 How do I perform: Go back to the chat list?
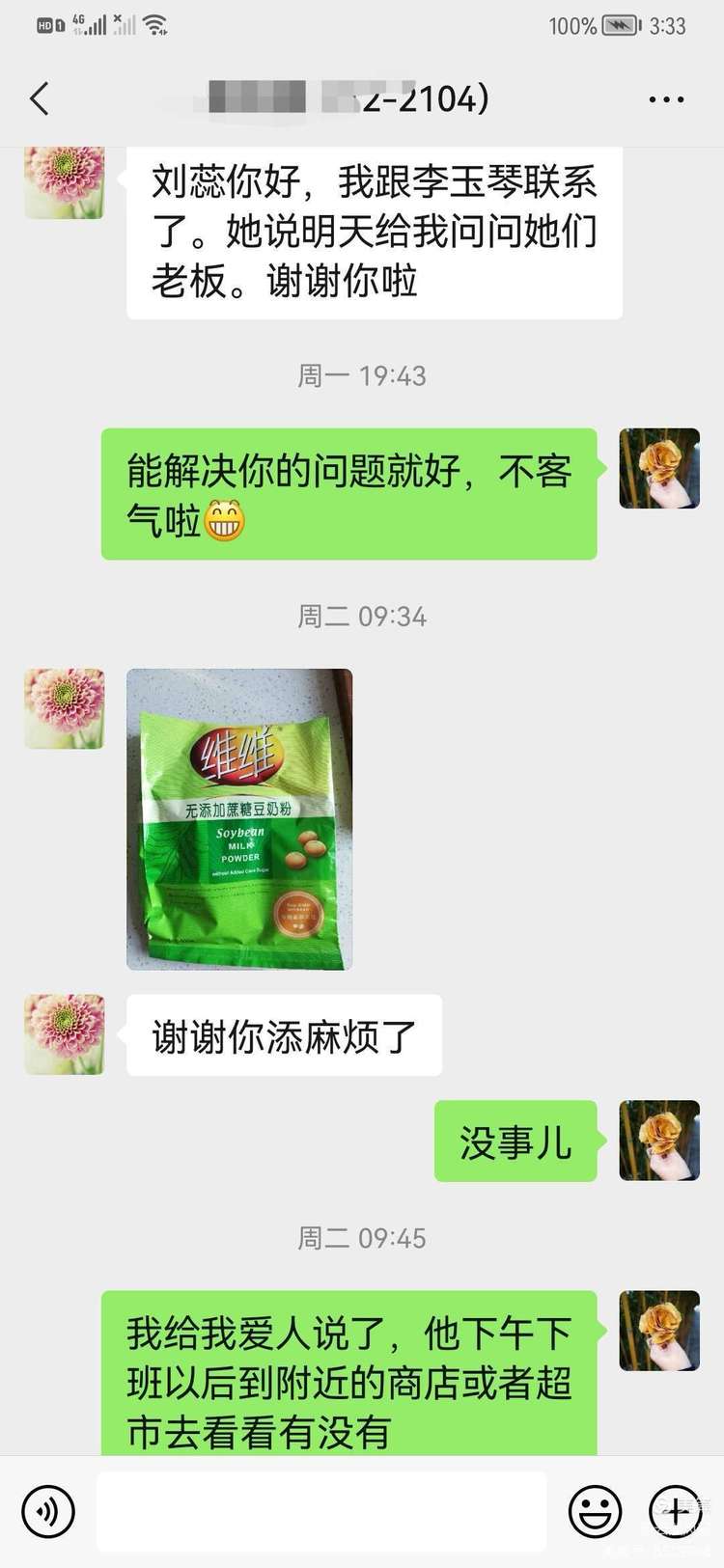click(x=40, y=98)
